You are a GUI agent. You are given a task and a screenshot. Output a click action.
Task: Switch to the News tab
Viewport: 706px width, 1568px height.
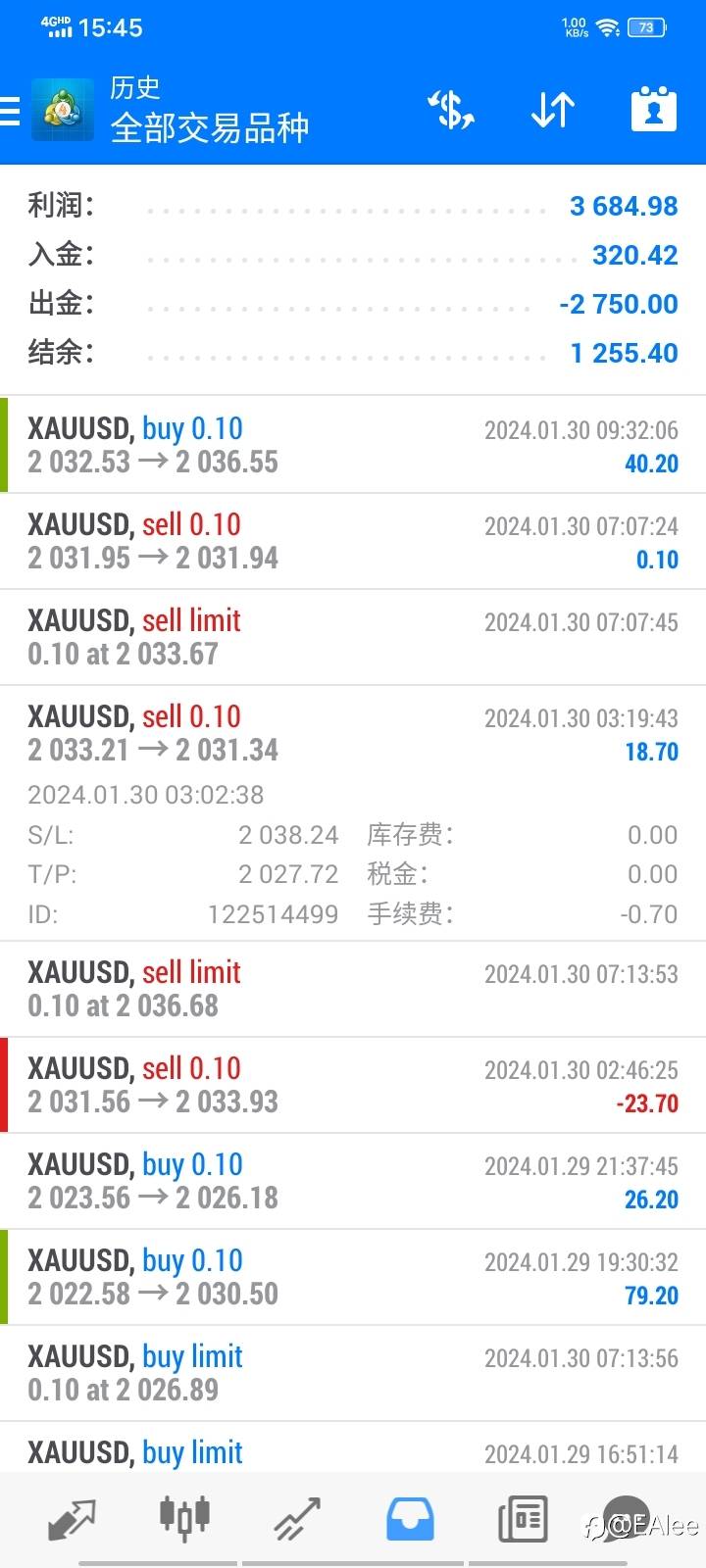(523, 1519)
